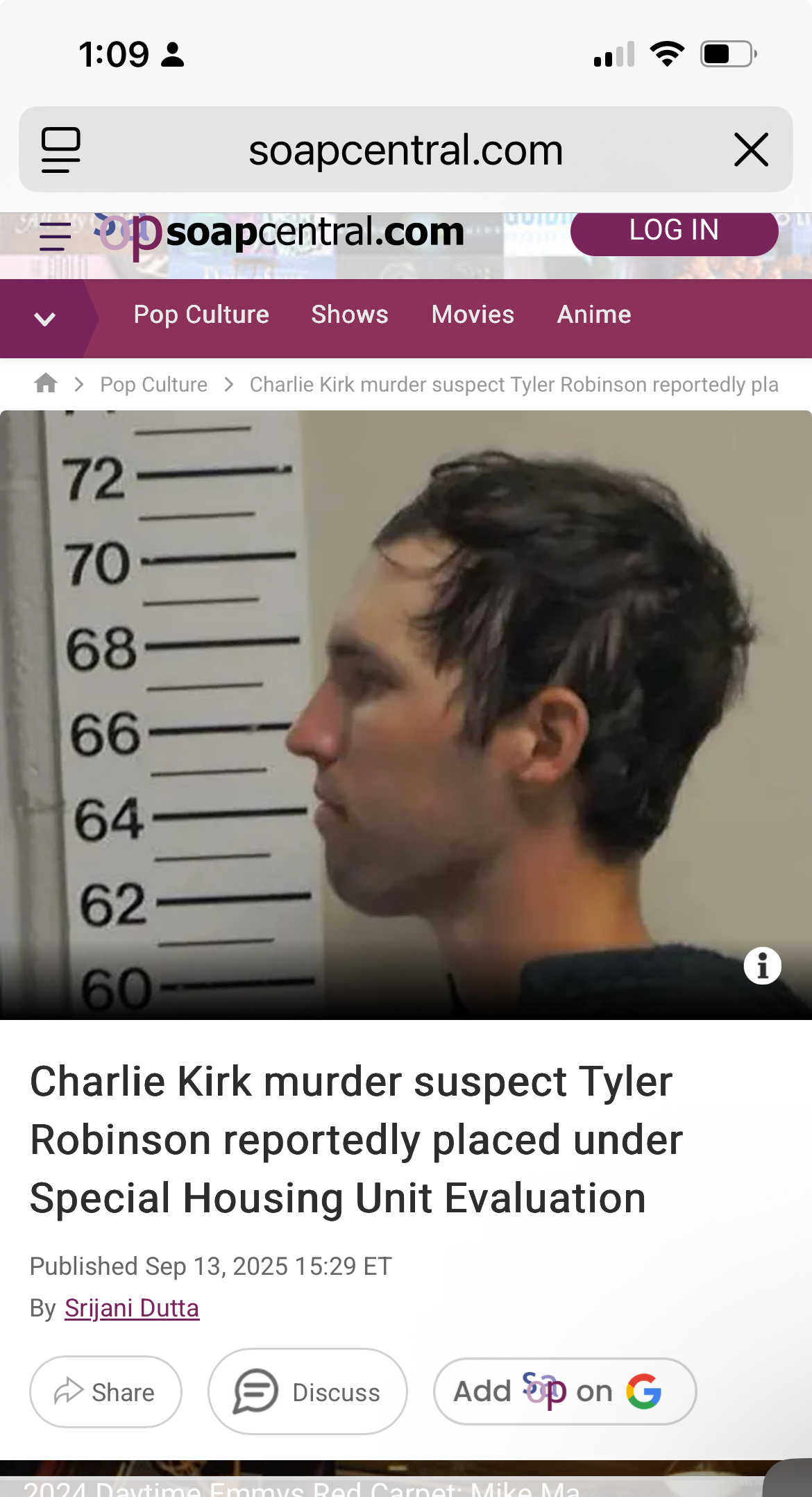Share this article
Image resolution: width=812 pixels, height=1497 pixels.
pyautogui.click(x=105, y=1392)
